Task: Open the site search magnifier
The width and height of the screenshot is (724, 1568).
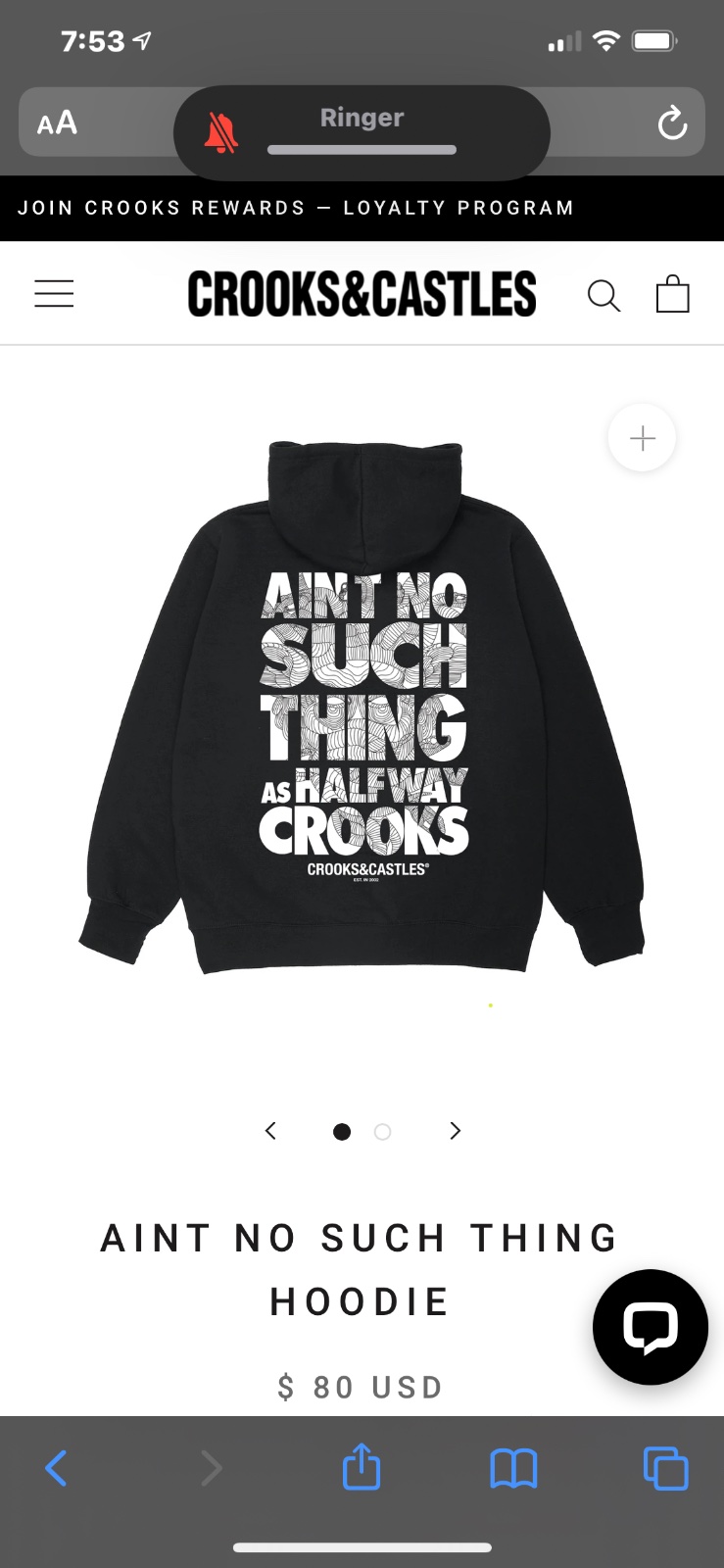Action: [x=603, y=295]
